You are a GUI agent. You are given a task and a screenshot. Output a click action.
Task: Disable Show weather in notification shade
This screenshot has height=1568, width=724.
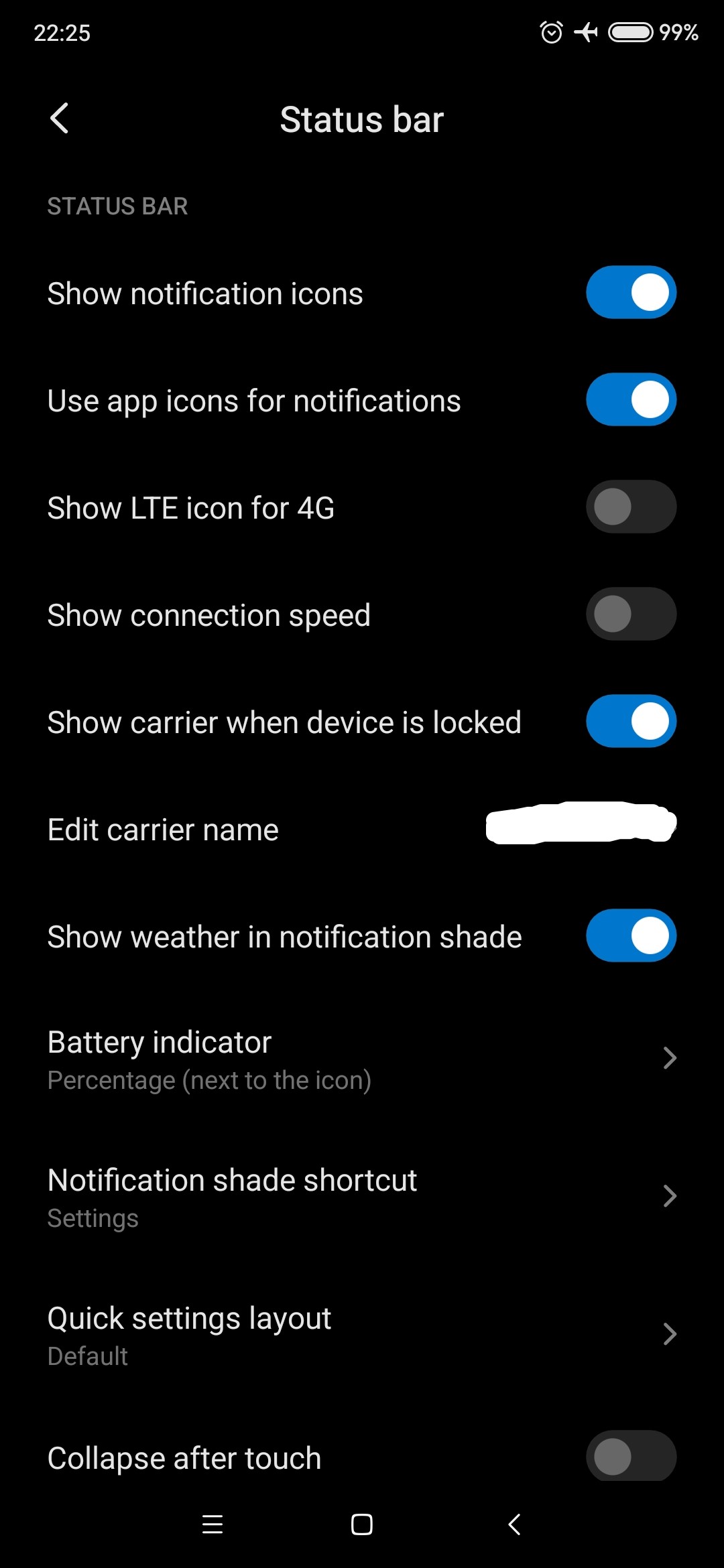click(x=631, y=936)
